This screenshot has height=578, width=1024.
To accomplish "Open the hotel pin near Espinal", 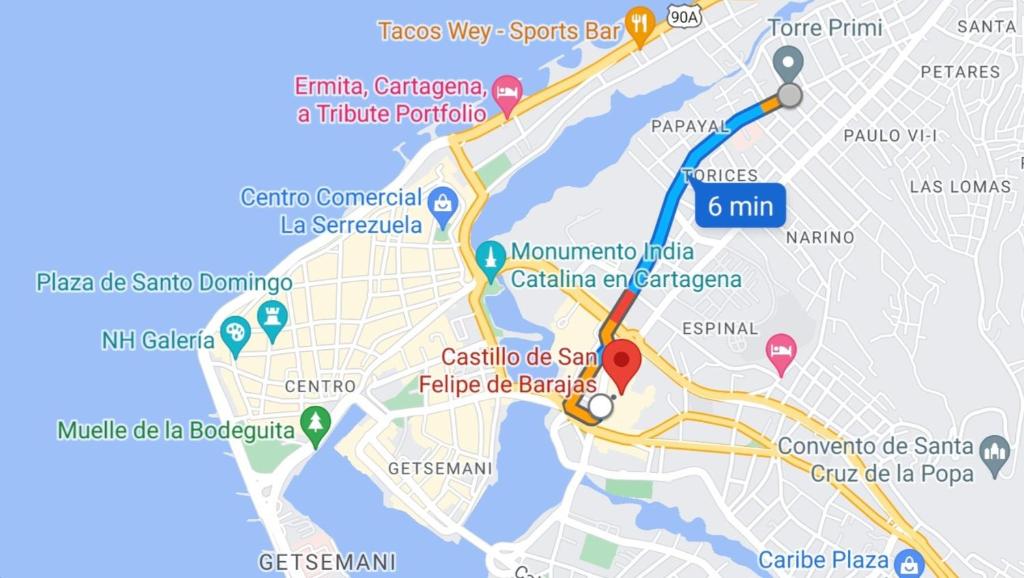I will pos(780,351).
